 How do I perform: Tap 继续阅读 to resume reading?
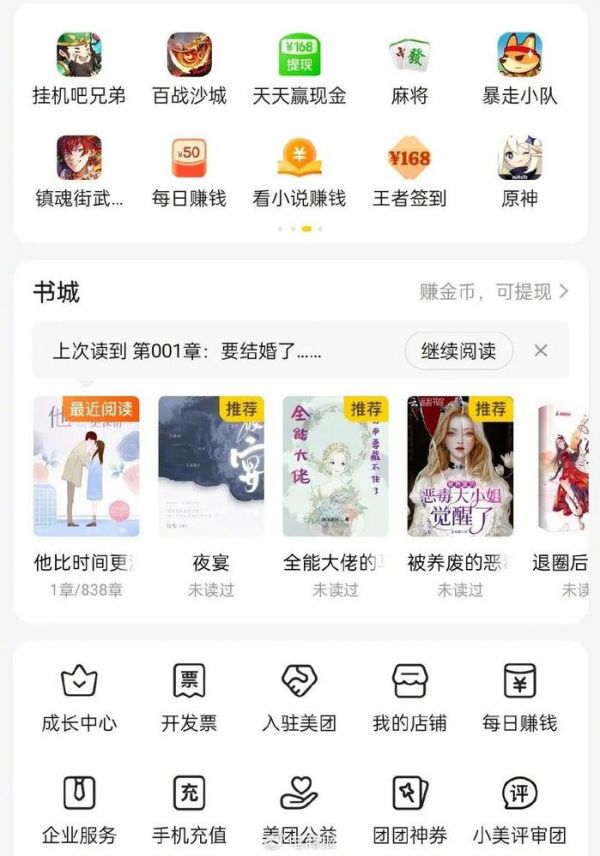coord(459,351)
